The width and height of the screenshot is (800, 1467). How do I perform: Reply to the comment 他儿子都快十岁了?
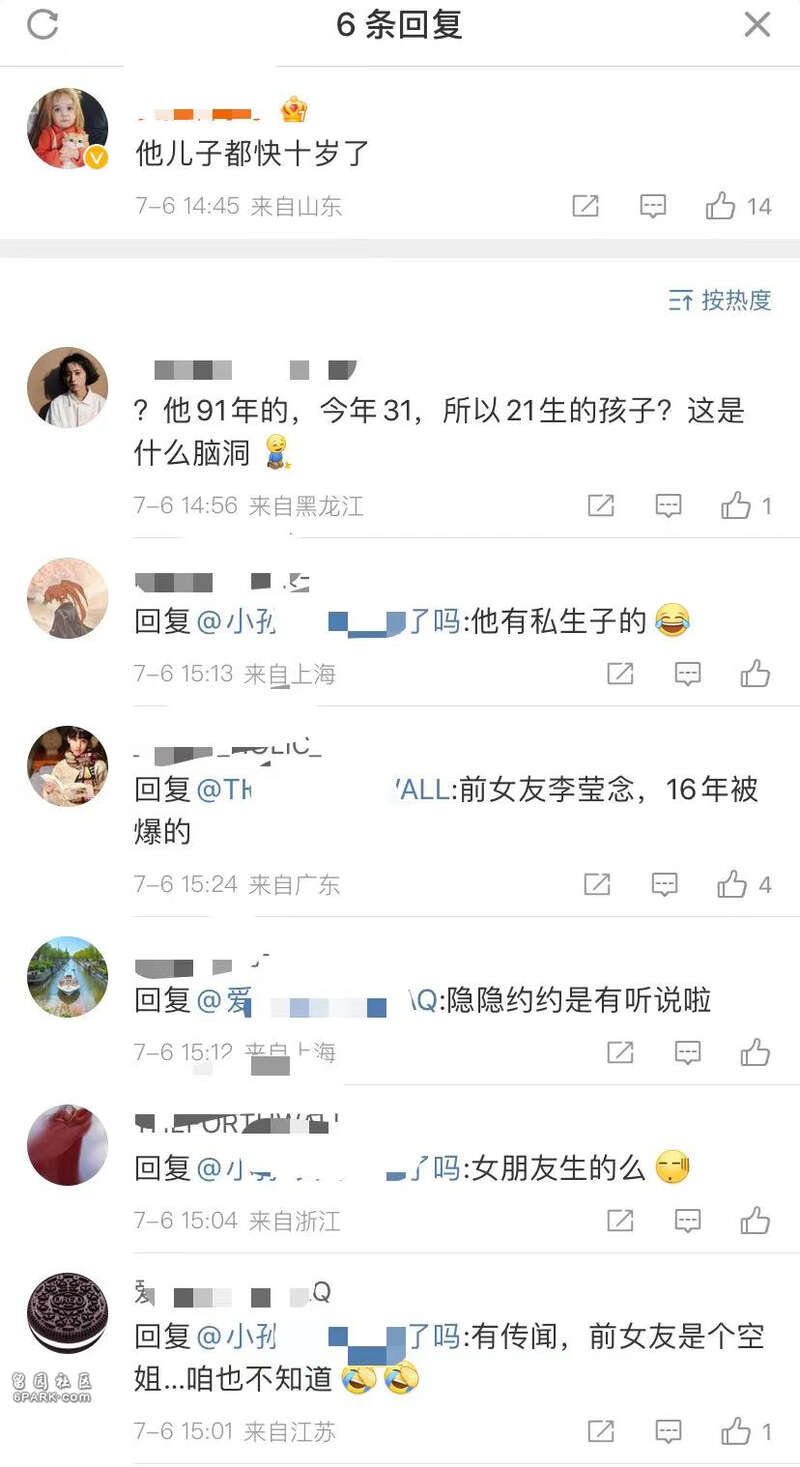coord(653,206)
